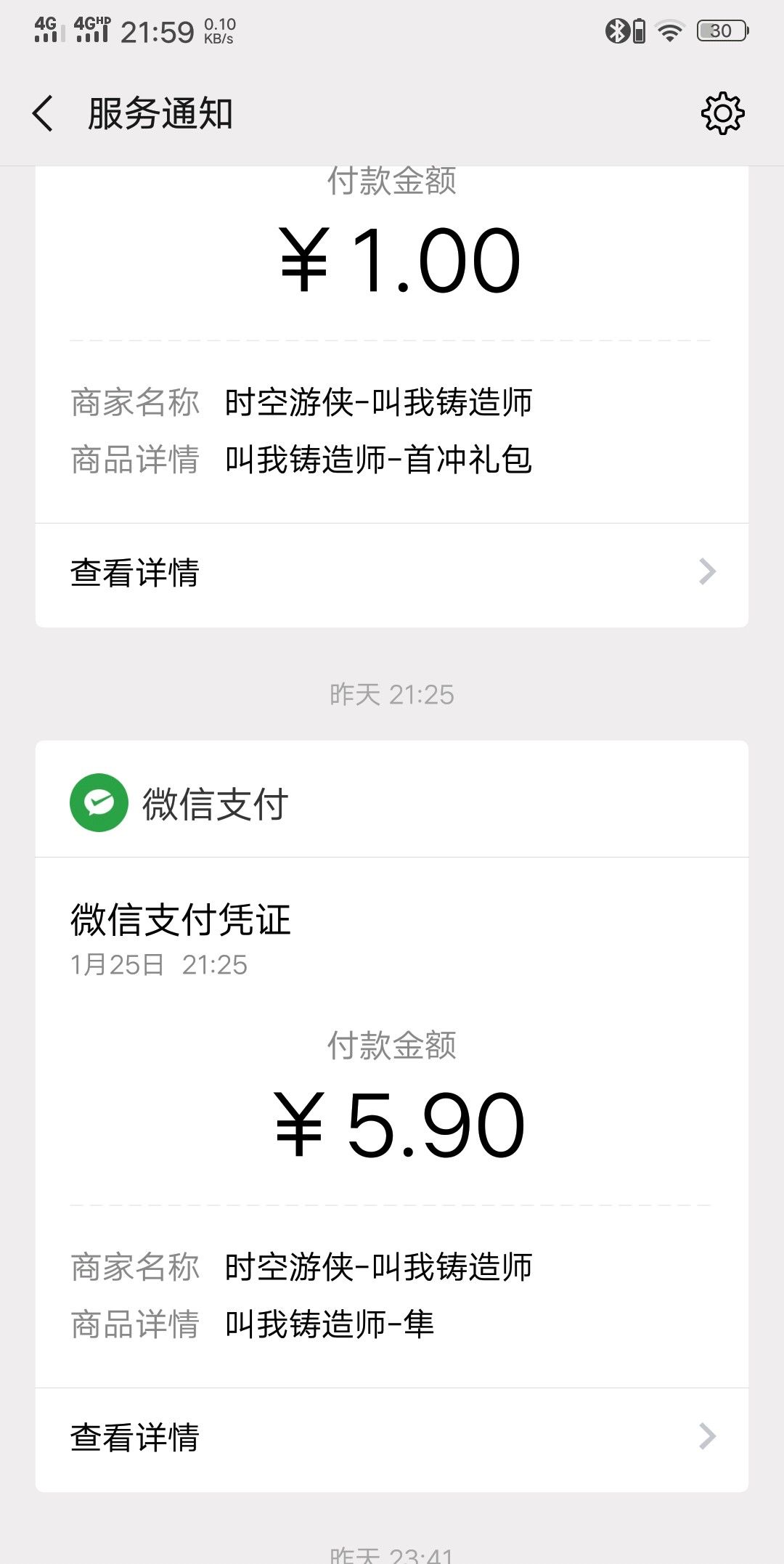Tap the battery indicator showing 30

(x=720, y=31)
